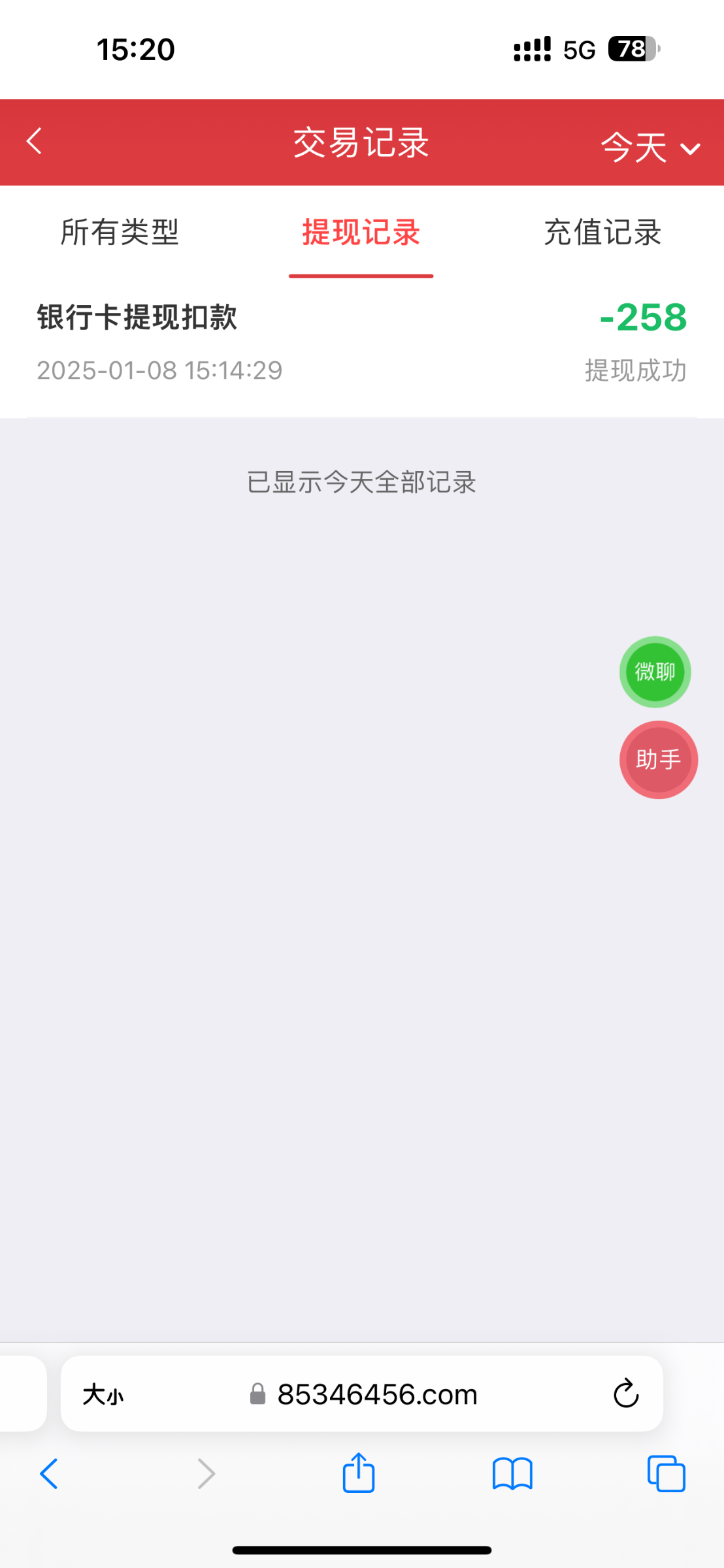Open the 大小 page settings in Safari
Image resolution: width=724 pixels, height=1568 pixels.
[103, 1395]
